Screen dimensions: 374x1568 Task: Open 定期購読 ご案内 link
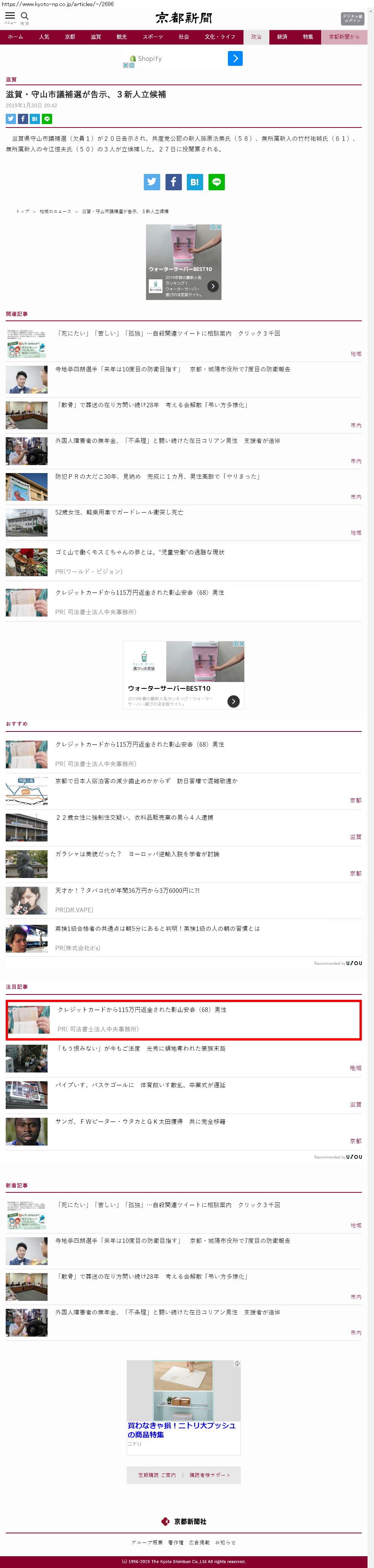[x=157, y=1475]
